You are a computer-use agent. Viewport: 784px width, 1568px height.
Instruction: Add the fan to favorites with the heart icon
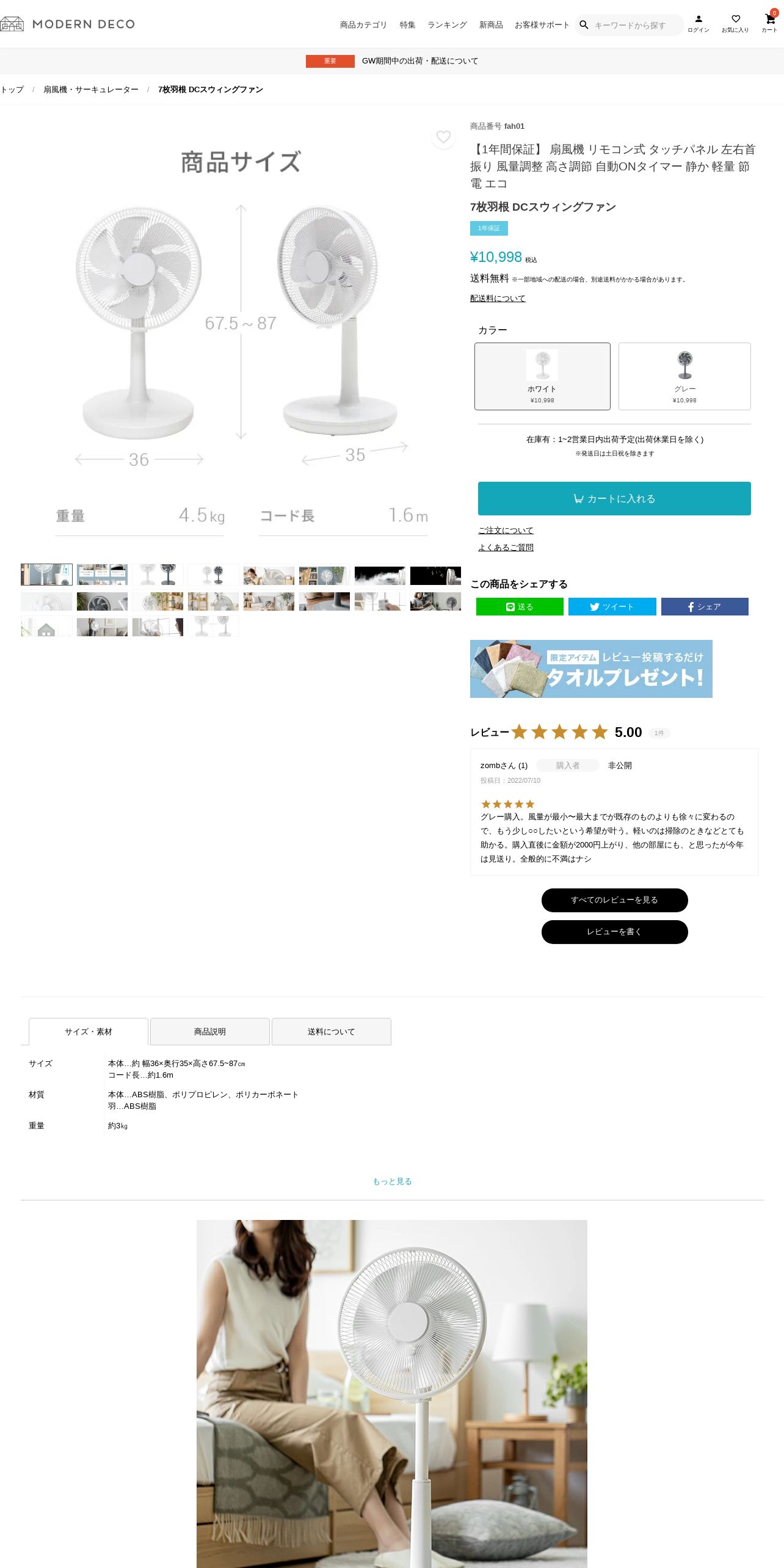[x=443, y=137]
